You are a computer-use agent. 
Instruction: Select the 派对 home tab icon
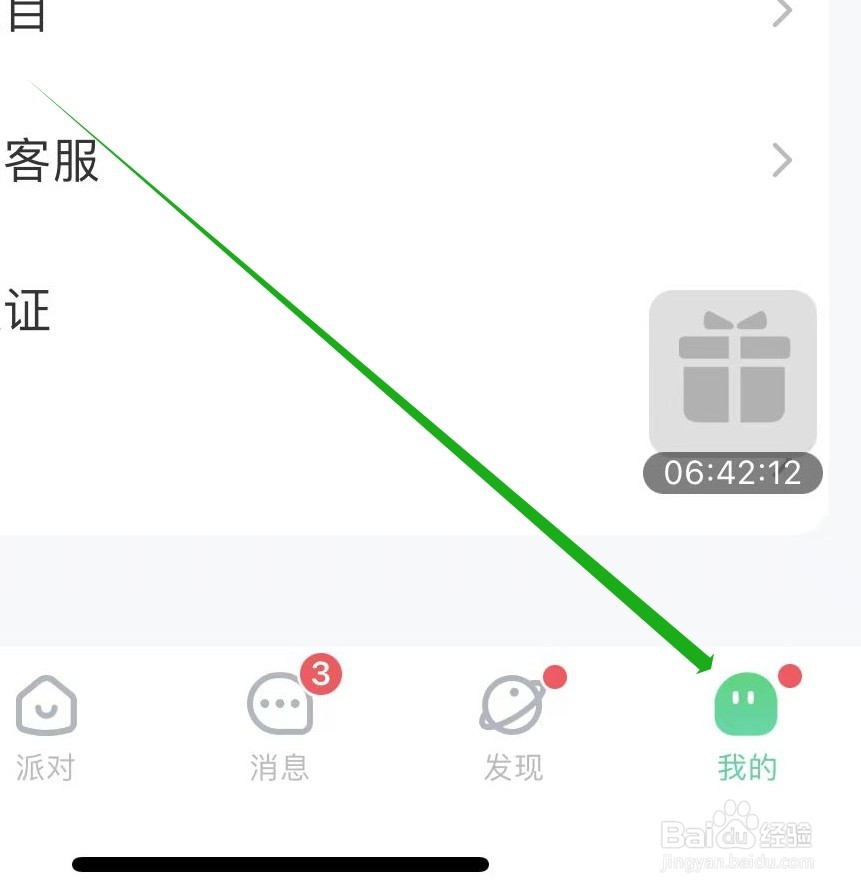pos(46,705)
